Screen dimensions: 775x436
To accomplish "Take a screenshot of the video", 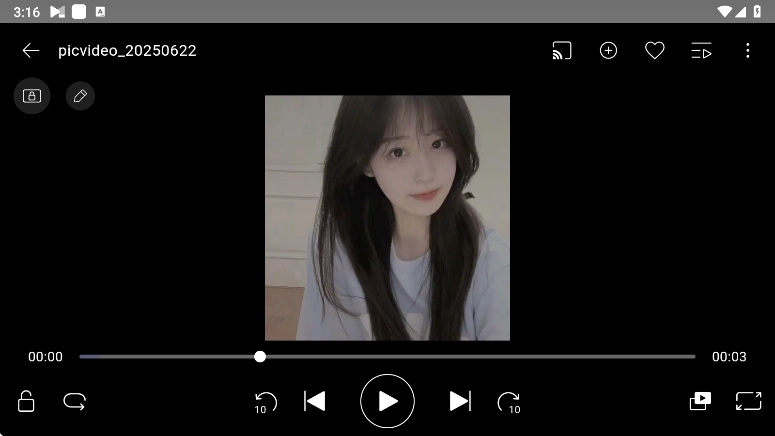I will pos(32,96).
